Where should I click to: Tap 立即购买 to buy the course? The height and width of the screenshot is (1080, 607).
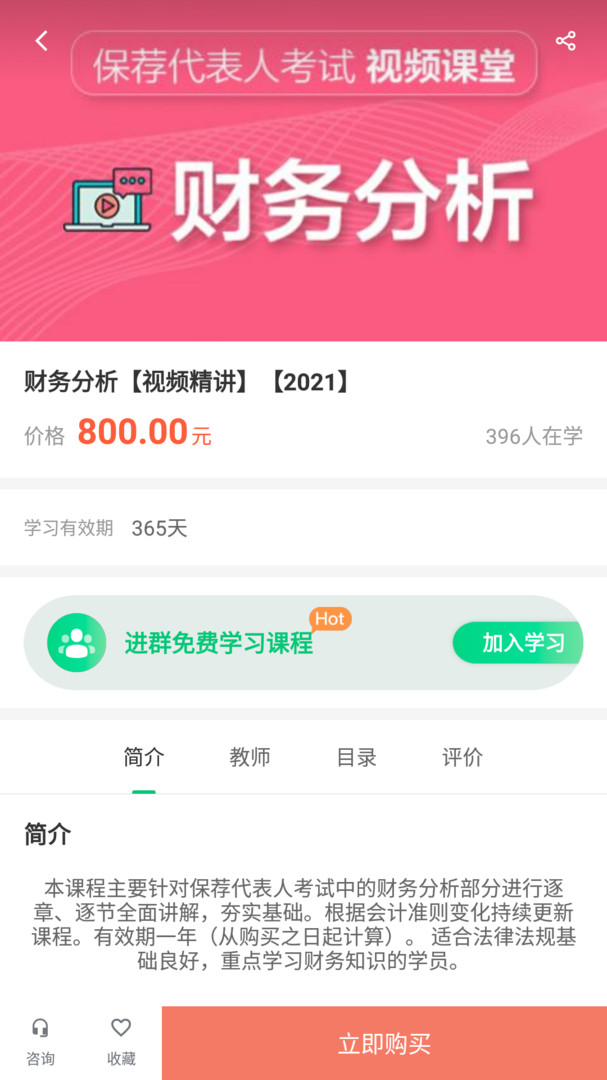(x=384, y=1044)
